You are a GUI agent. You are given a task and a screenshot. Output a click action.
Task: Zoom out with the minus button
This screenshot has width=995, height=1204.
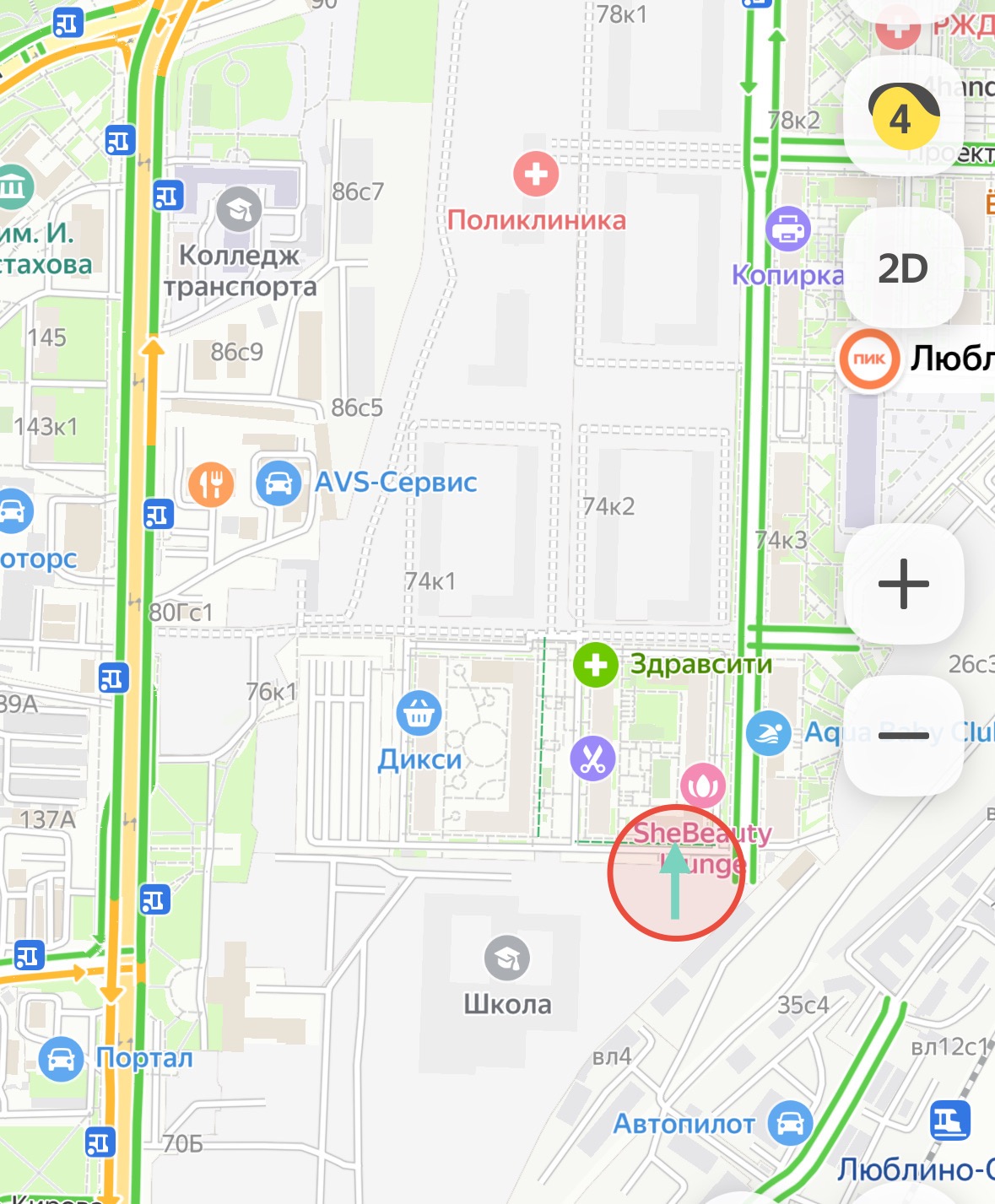point(903,736)
